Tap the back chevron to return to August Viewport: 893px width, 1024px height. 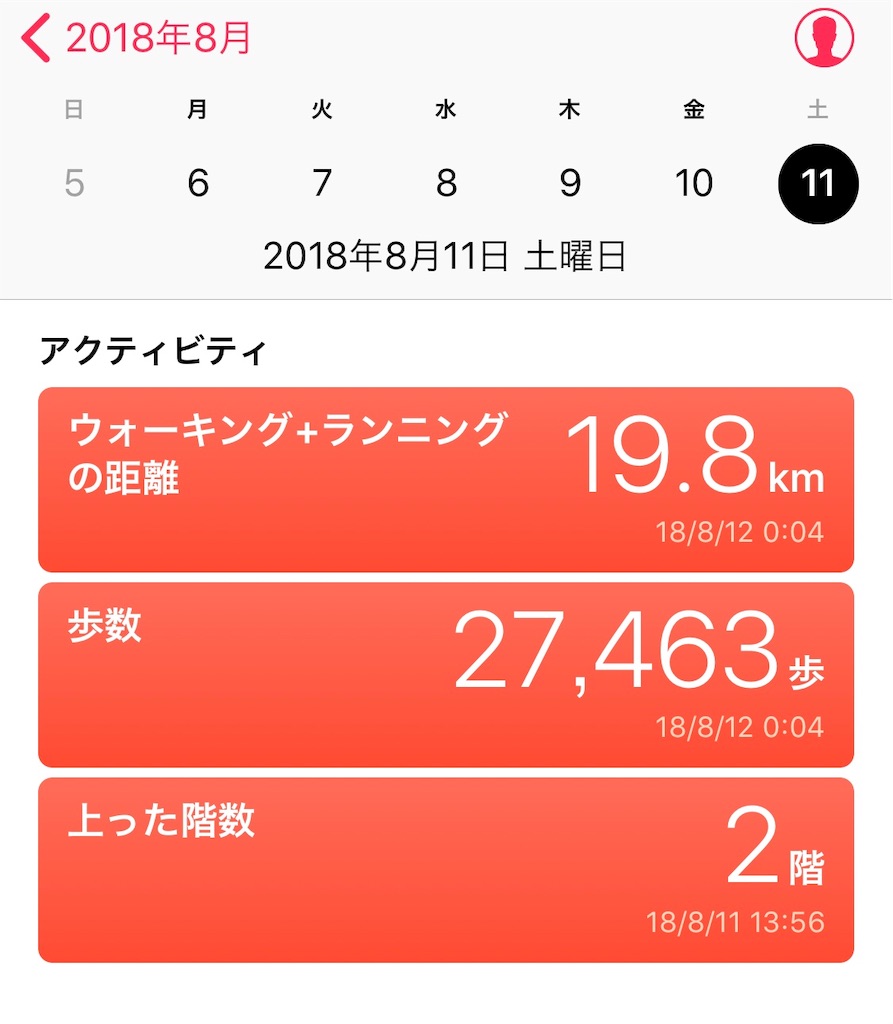(36, 38)
